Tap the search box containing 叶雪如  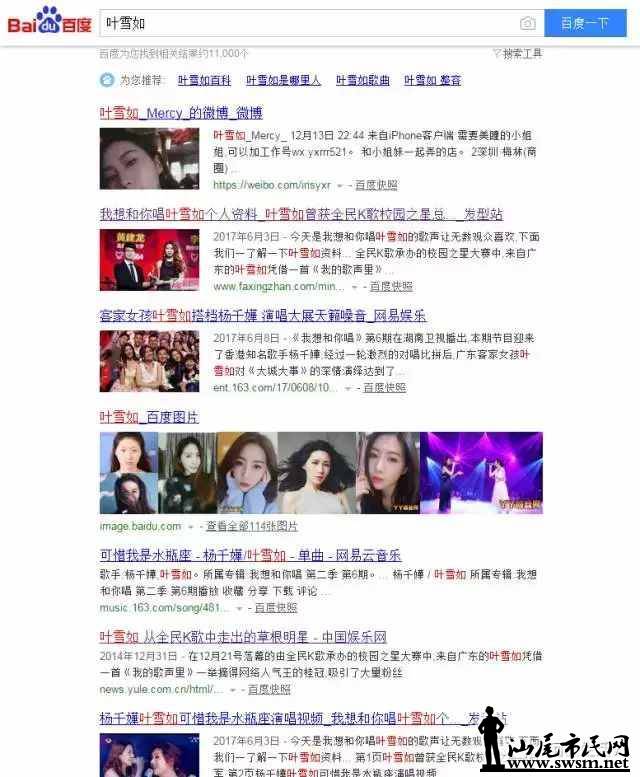click(x=300, y=23)
